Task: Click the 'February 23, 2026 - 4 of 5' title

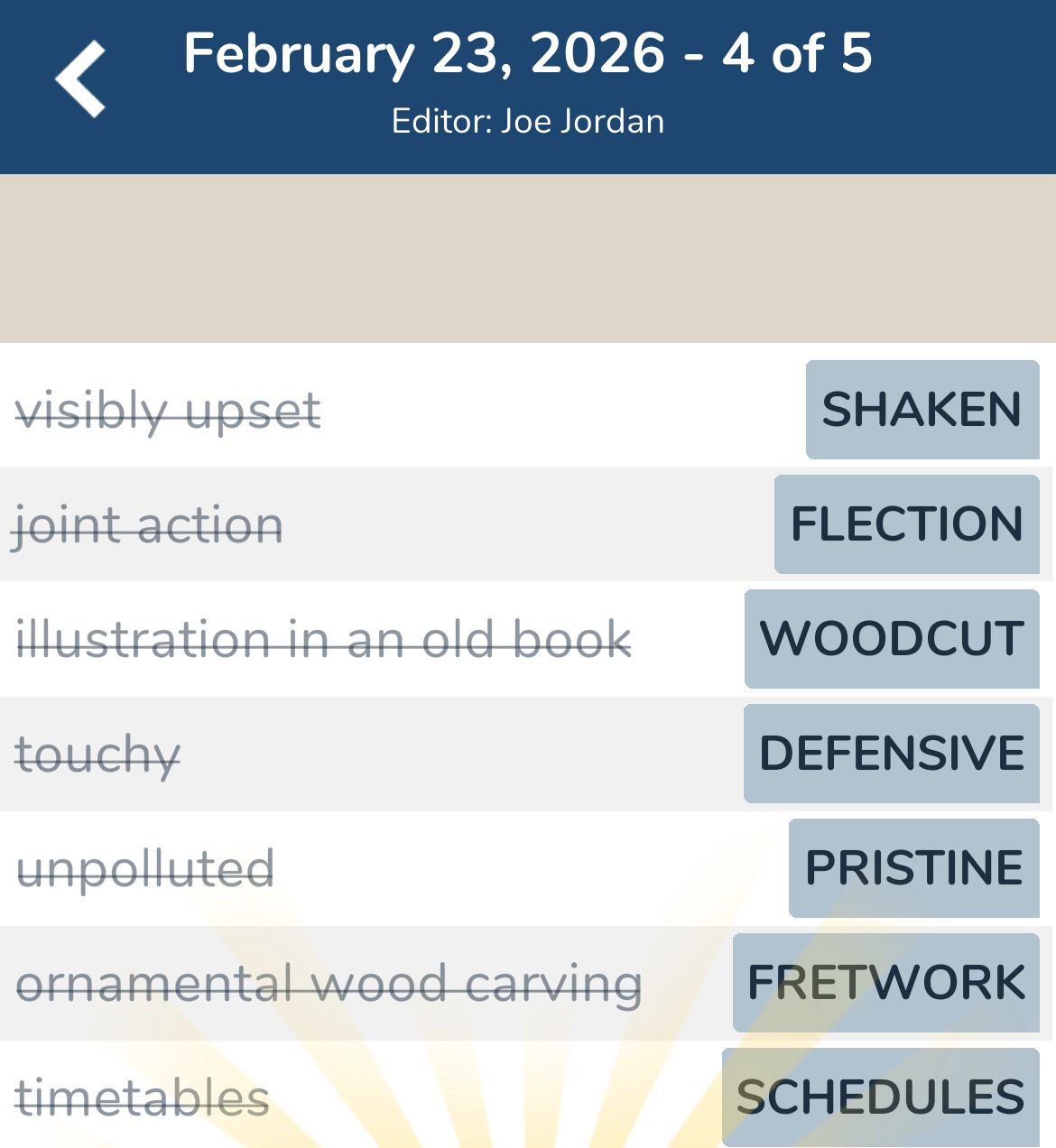Action: [528, 54]
